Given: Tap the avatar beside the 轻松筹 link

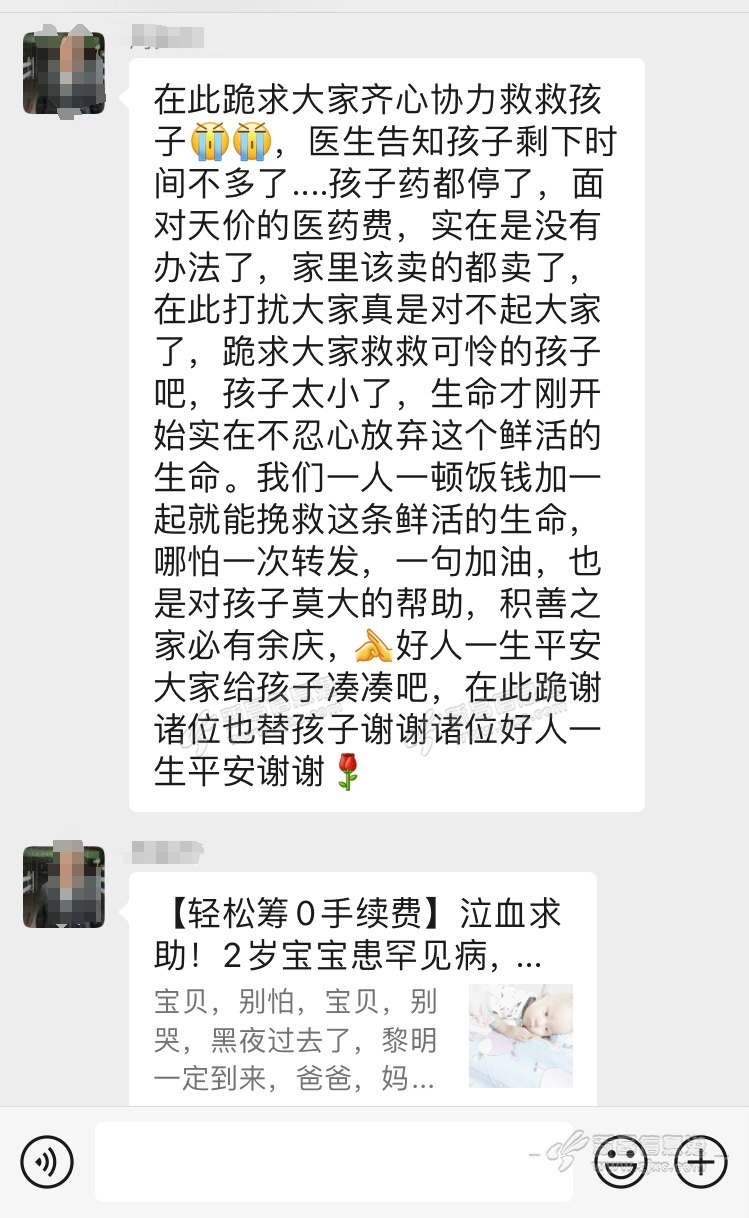Looking at the screenshot, I should tap(64, 885).
